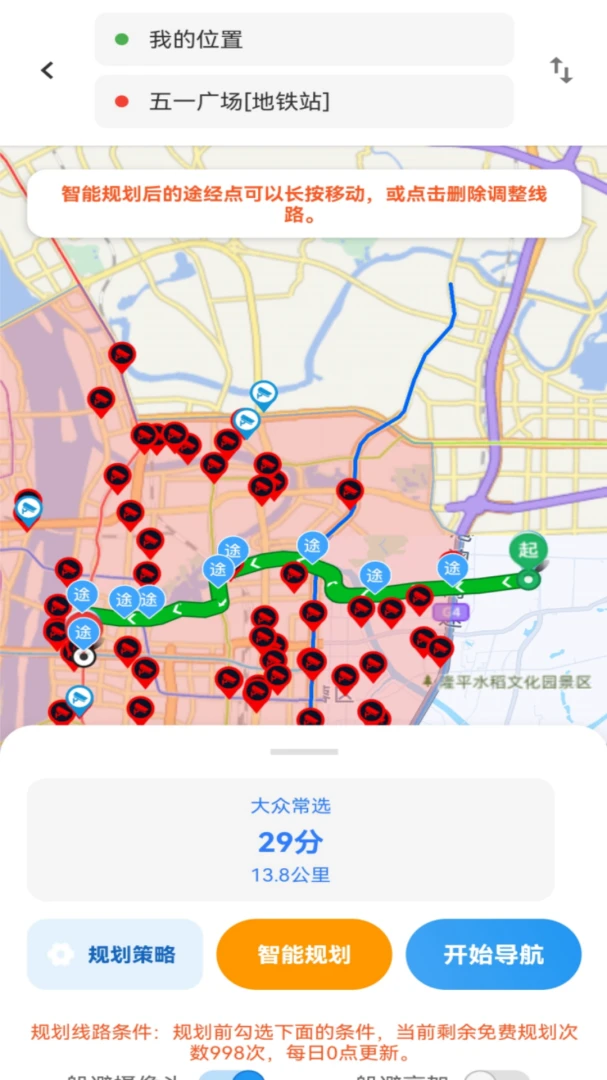Screen dimensions: 607x1080
Task: Open 规划策略 route strategy settings
Action: pos(115,955)
